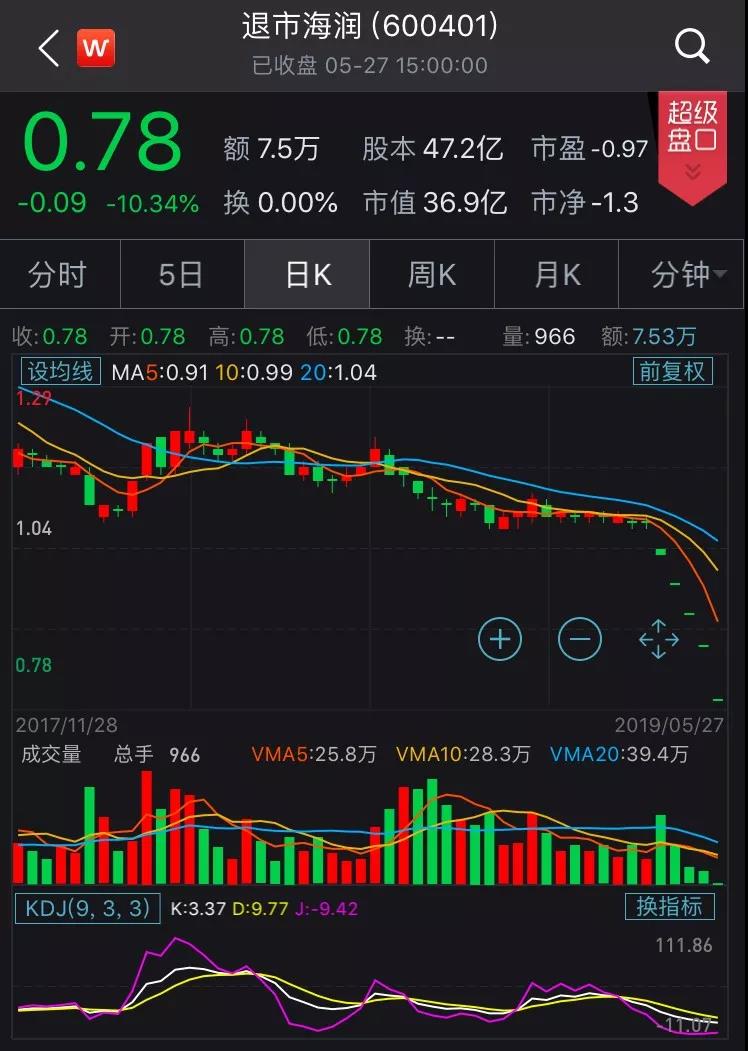Switch to the 5日 chart tab
Screen dimensions: 748x1051
tap(181, 274)
